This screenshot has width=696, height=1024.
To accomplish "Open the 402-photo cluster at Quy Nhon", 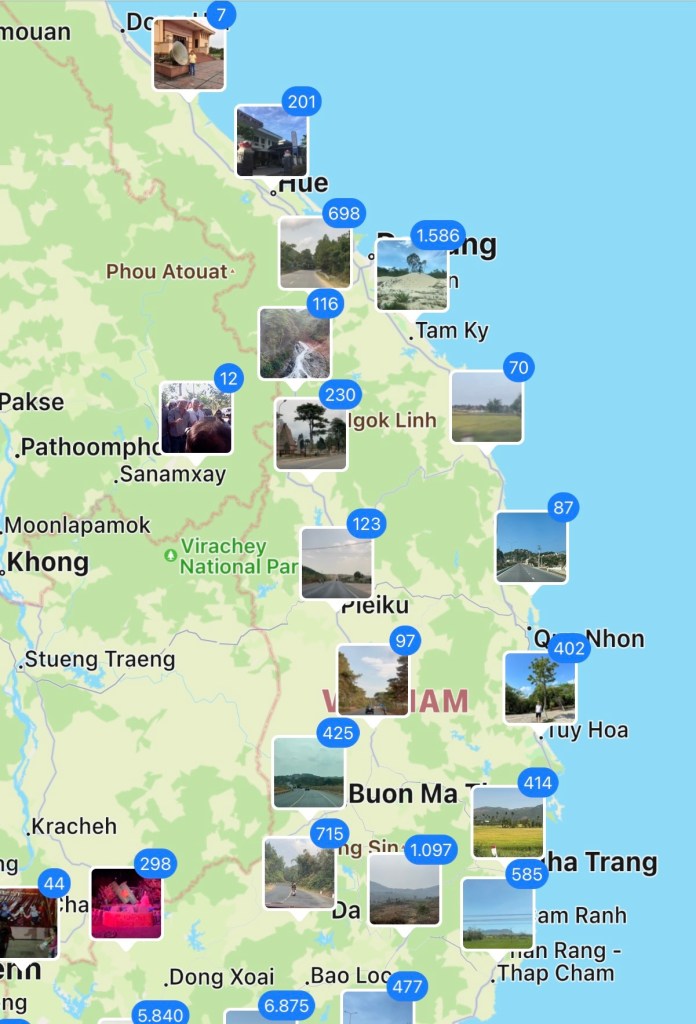I will click(540, 687).
